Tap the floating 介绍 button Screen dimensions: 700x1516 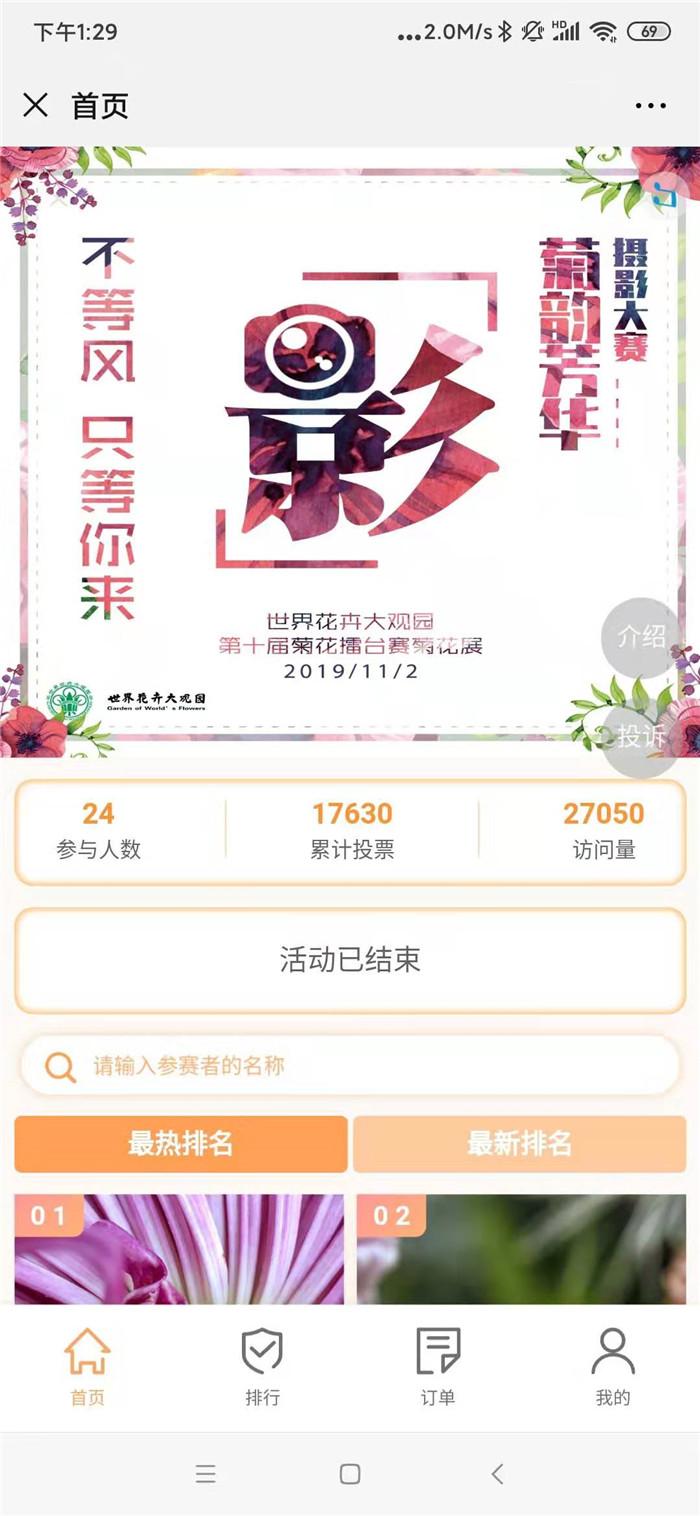[641, 637]
